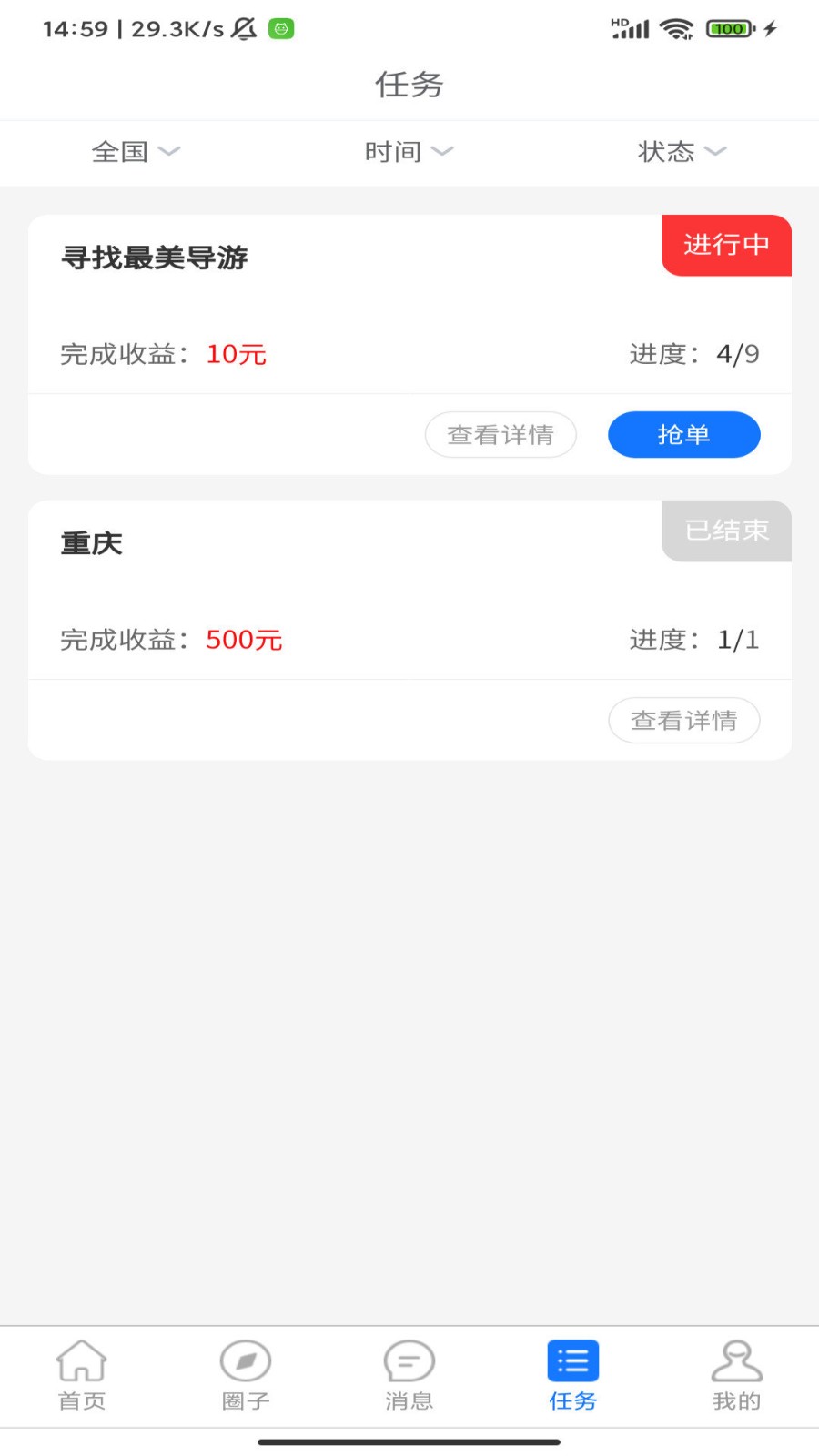Expand the 全国 region filter dropdown
This screenshot has height=1456, width=819.
click(136, 152)
